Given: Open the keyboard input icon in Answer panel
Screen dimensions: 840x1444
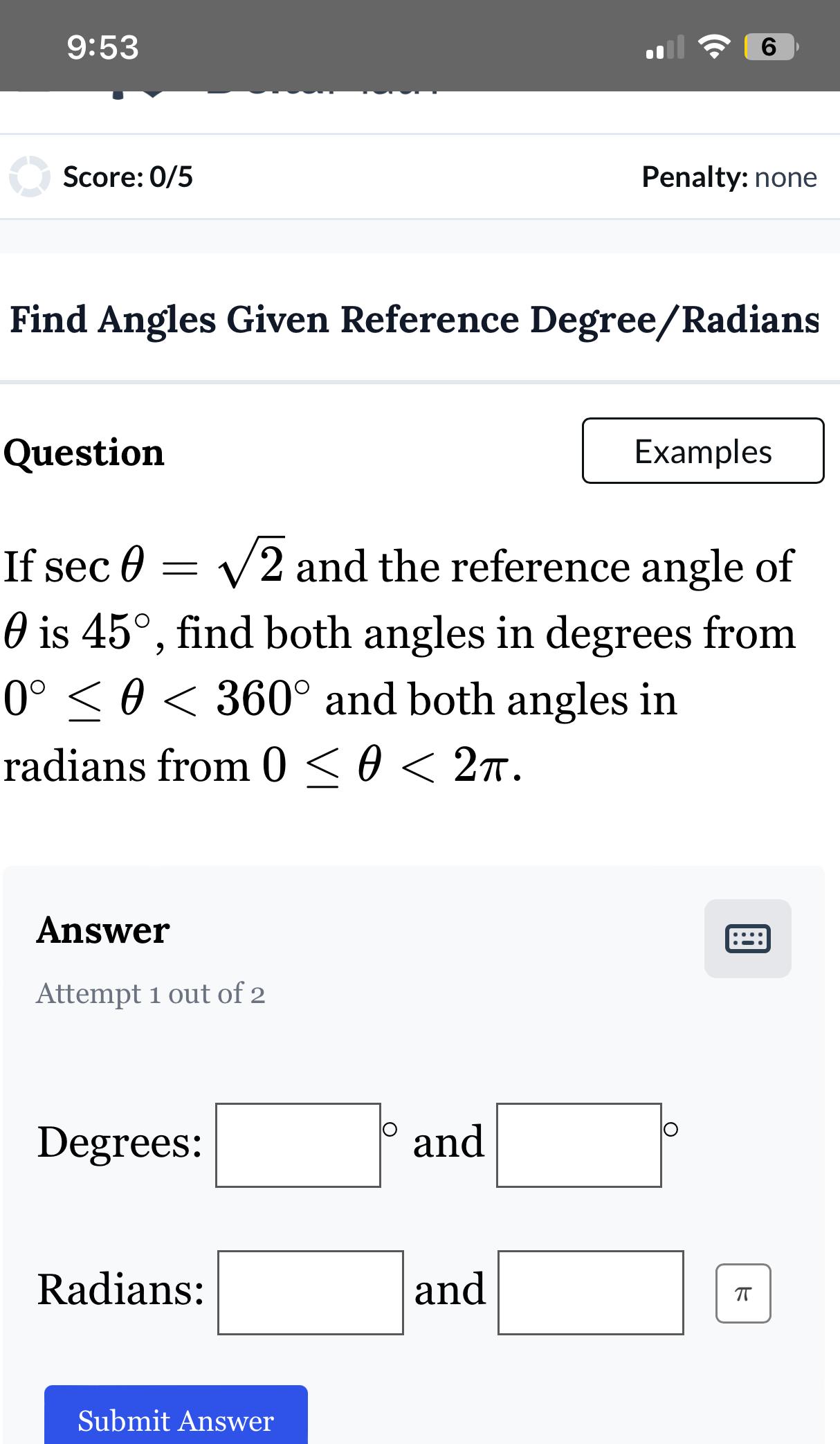Looking at the screenshot, I should (x=747, y=939).
